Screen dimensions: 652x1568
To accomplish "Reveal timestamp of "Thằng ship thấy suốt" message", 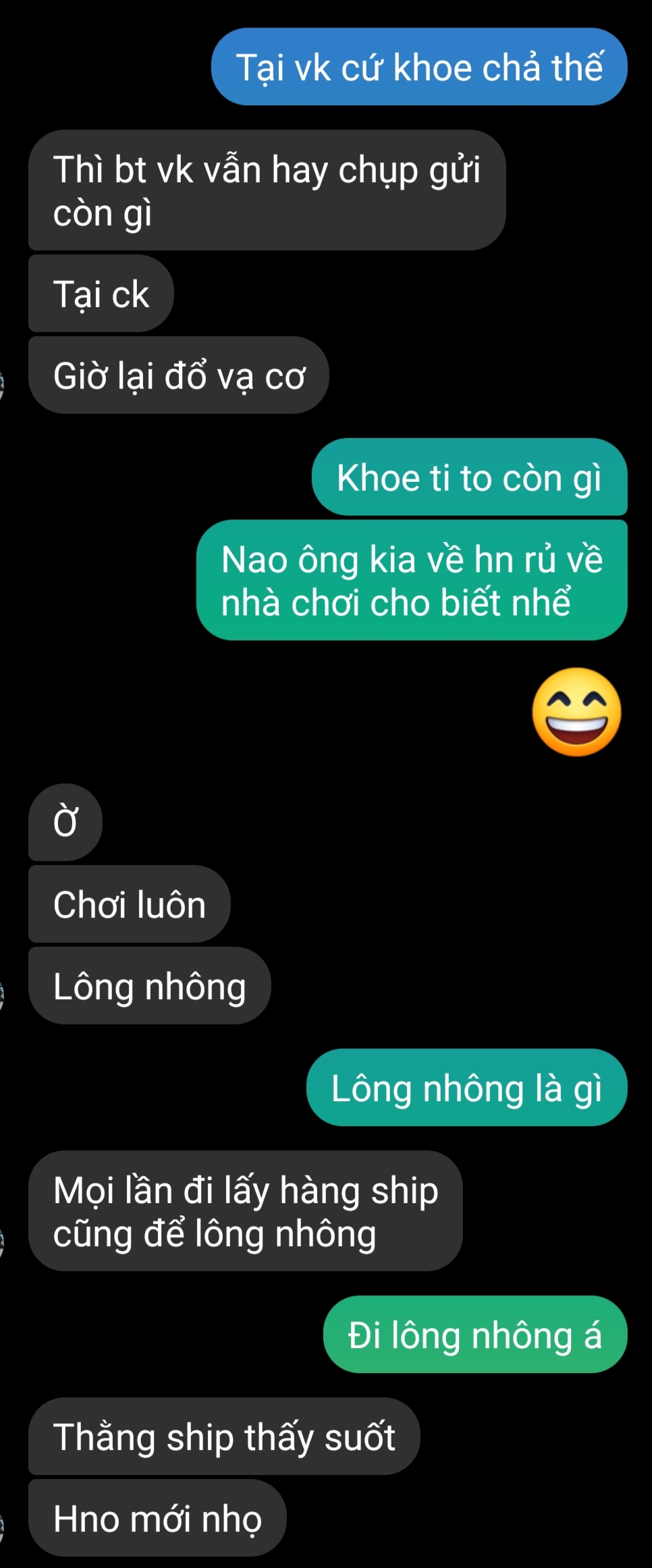I will [x=223, y=1436].
